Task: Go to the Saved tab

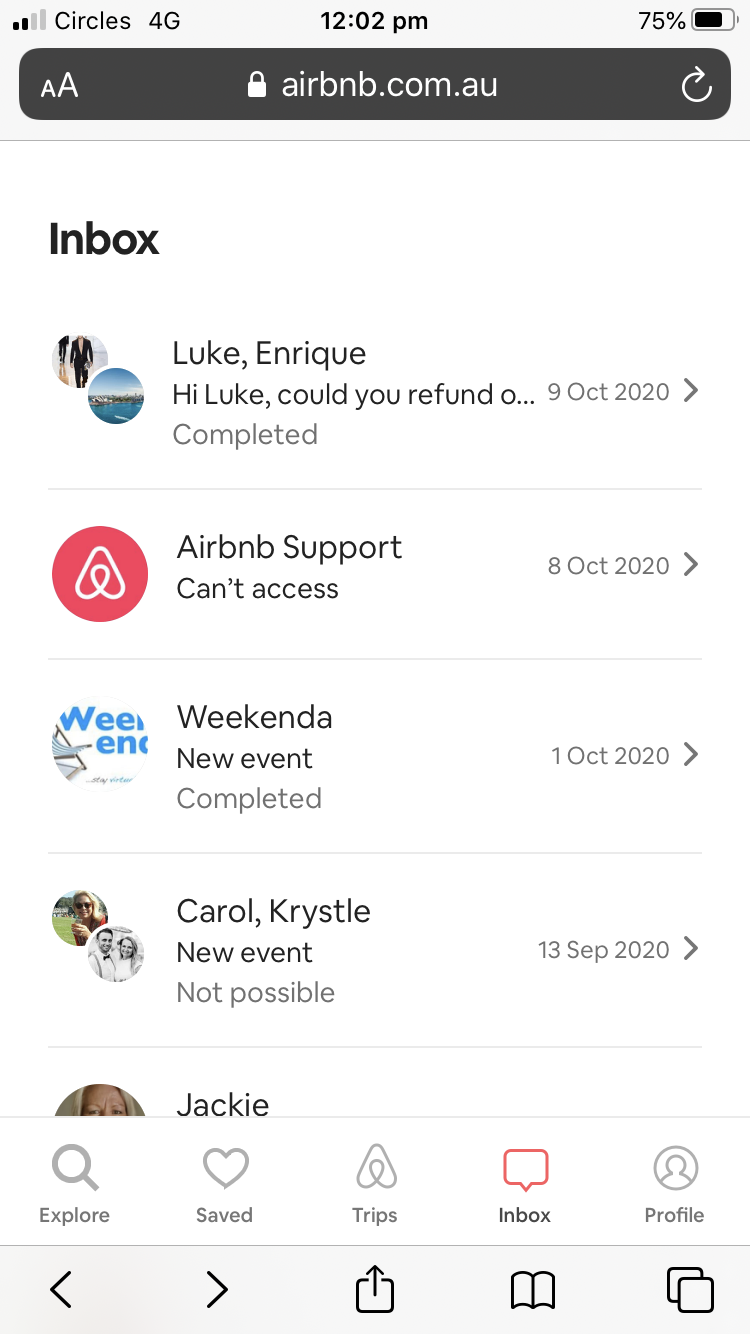Action: tap(224, 1185)
